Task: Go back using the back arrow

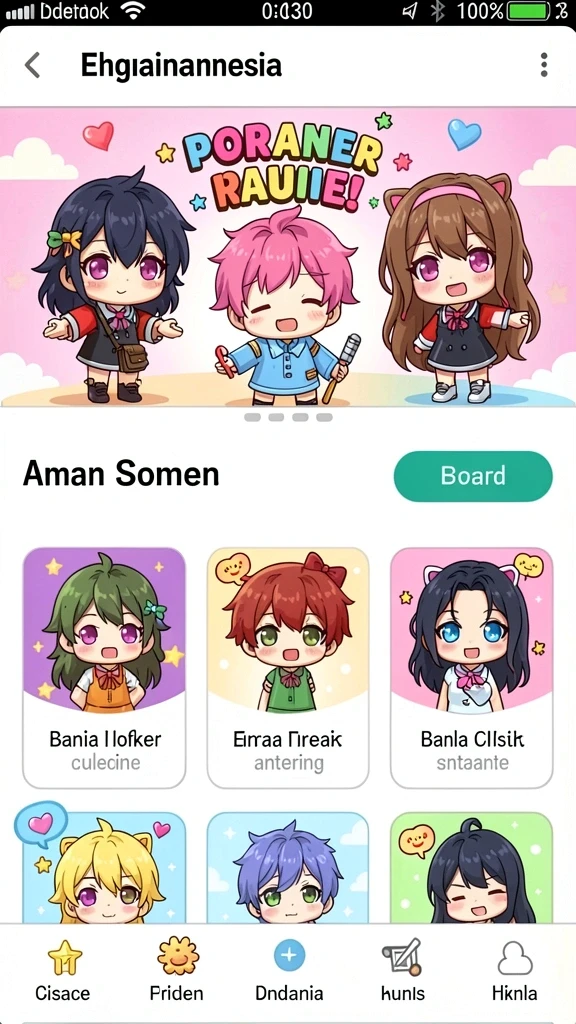Action: click(x=32, y=66)
